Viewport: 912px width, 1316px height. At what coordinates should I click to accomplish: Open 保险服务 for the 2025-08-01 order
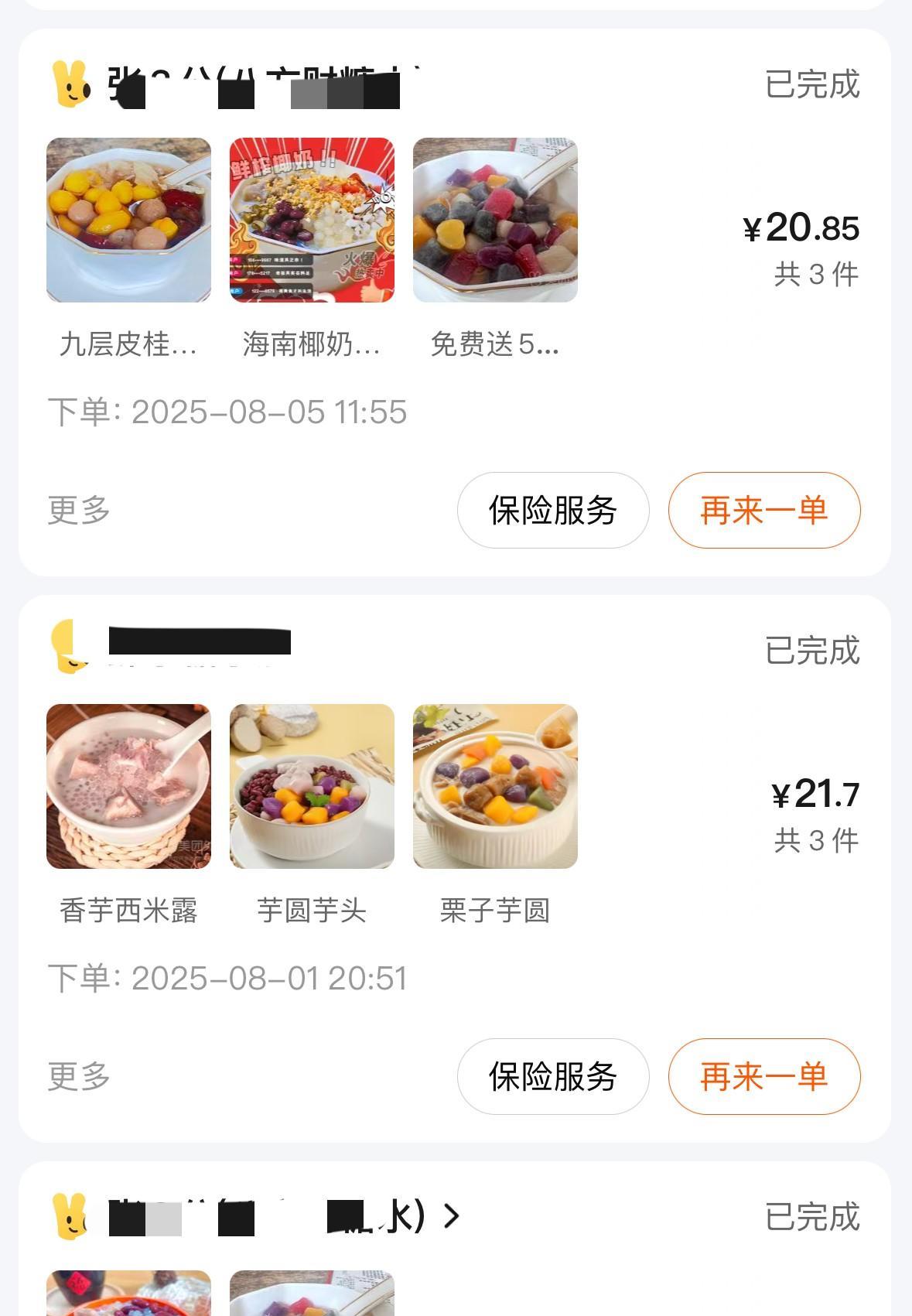tap(552, 1077)
